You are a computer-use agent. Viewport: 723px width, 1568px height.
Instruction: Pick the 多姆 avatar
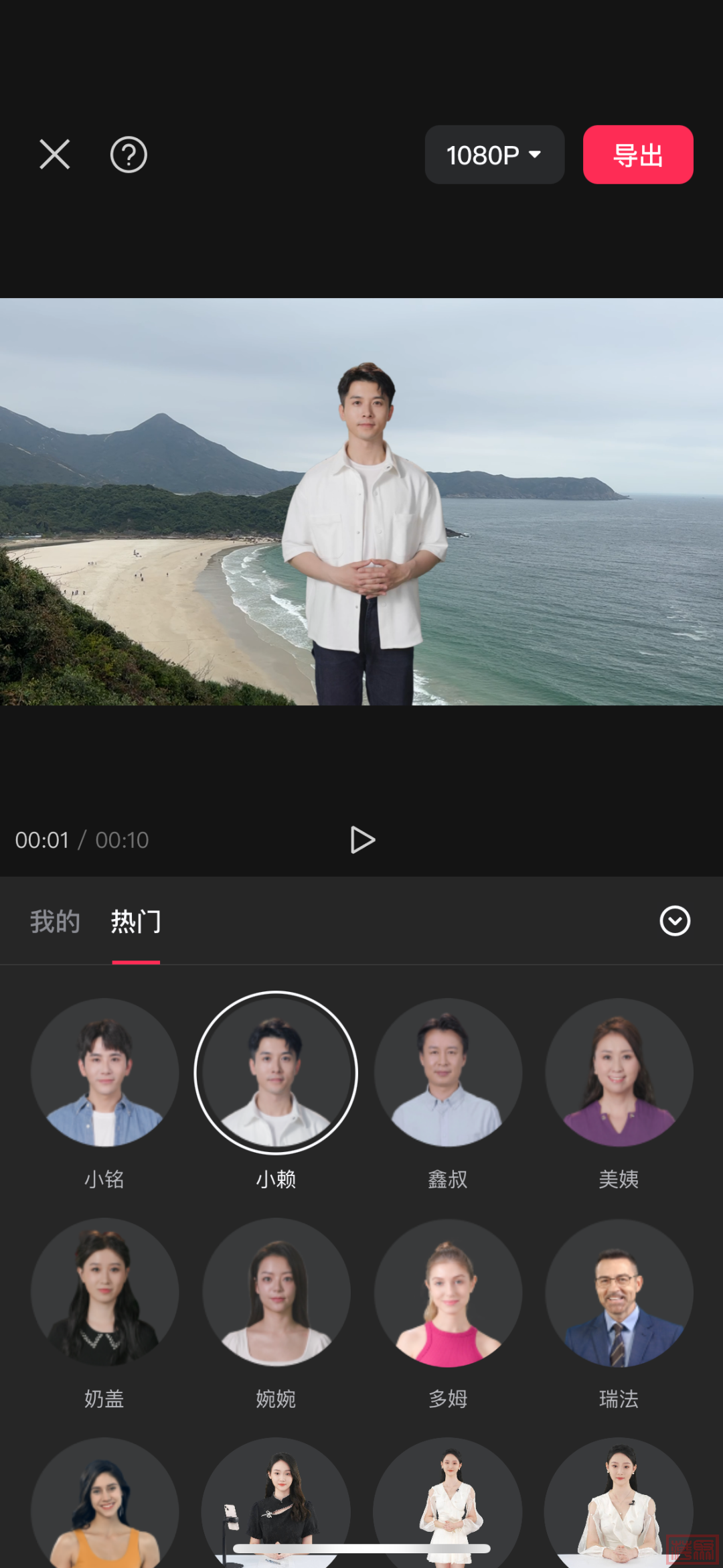[448, 1293]
